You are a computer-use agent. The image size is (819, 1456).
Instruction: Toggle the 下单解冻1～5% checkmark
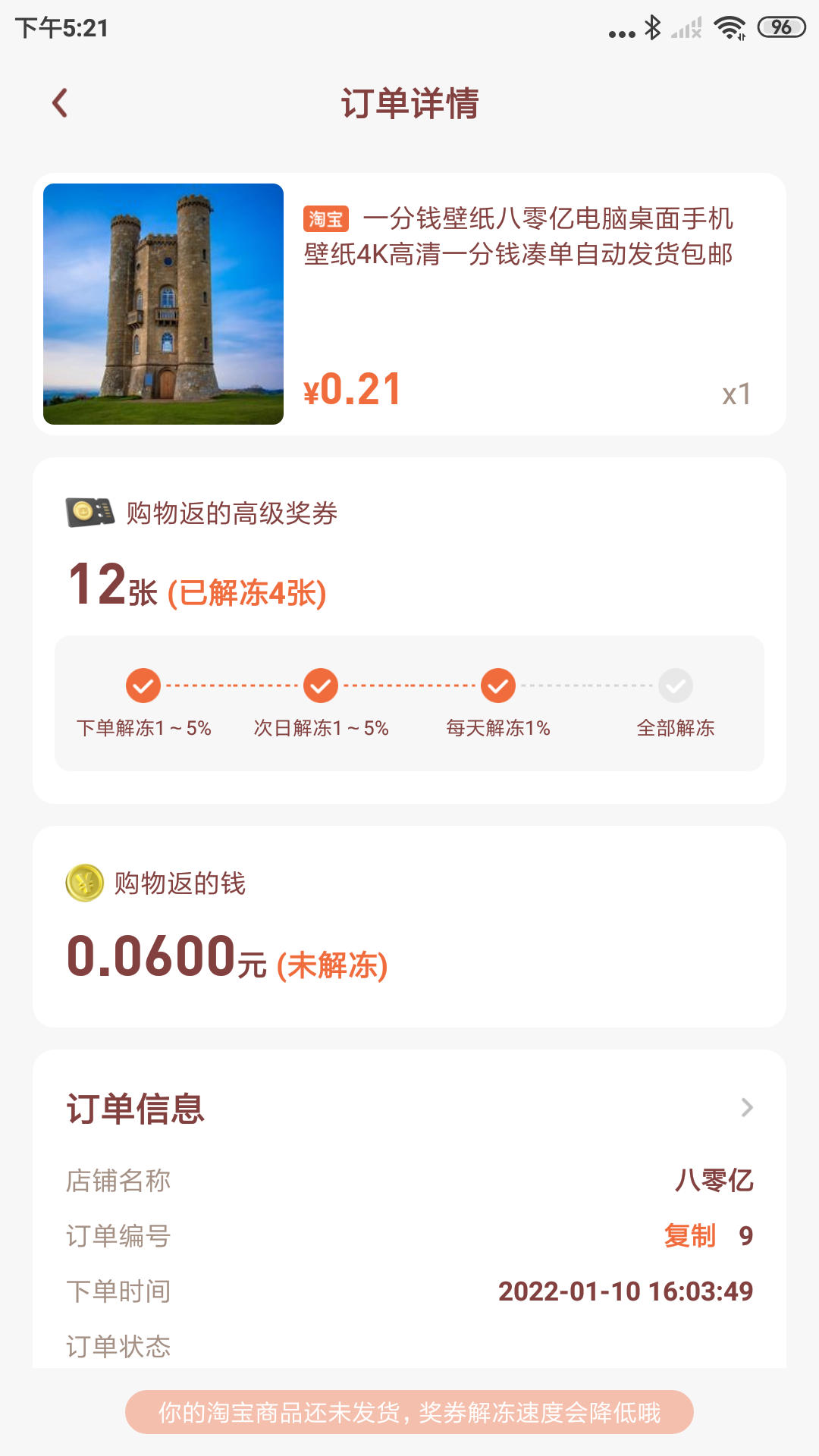point(142,685)
